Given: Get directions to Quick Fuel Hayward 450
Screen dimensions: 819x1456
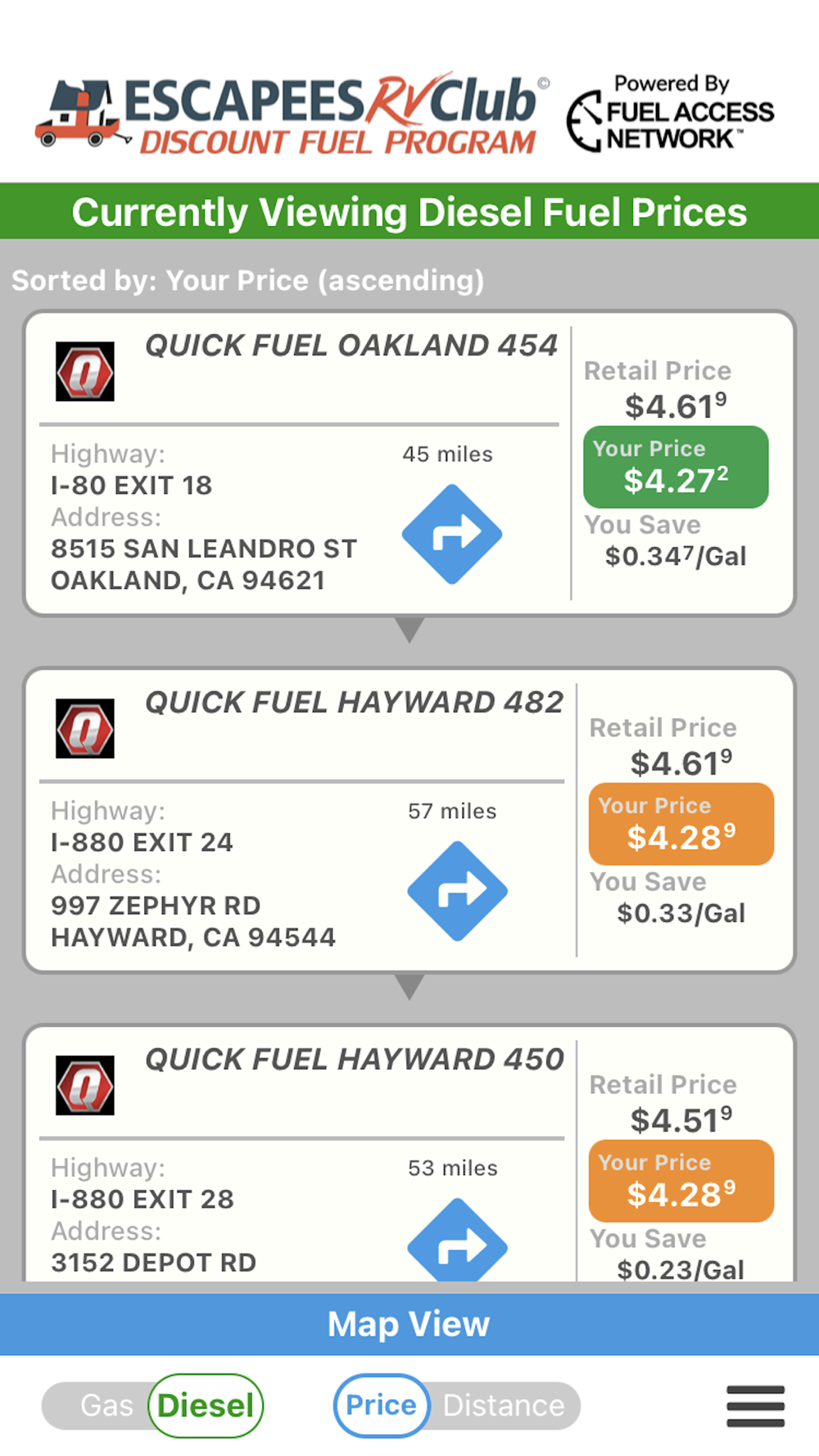Looking at the screenshot, I should click(x=458, y=1240).
